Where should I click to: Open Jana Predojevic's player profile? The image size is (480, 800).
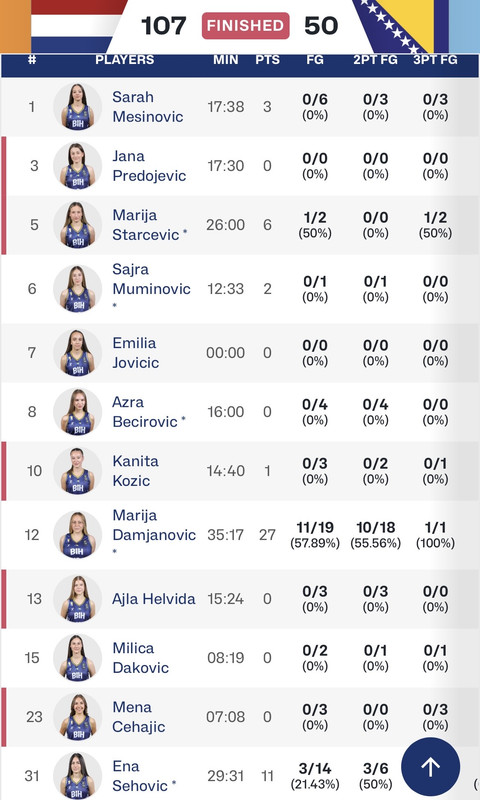(x=149, y=166)
